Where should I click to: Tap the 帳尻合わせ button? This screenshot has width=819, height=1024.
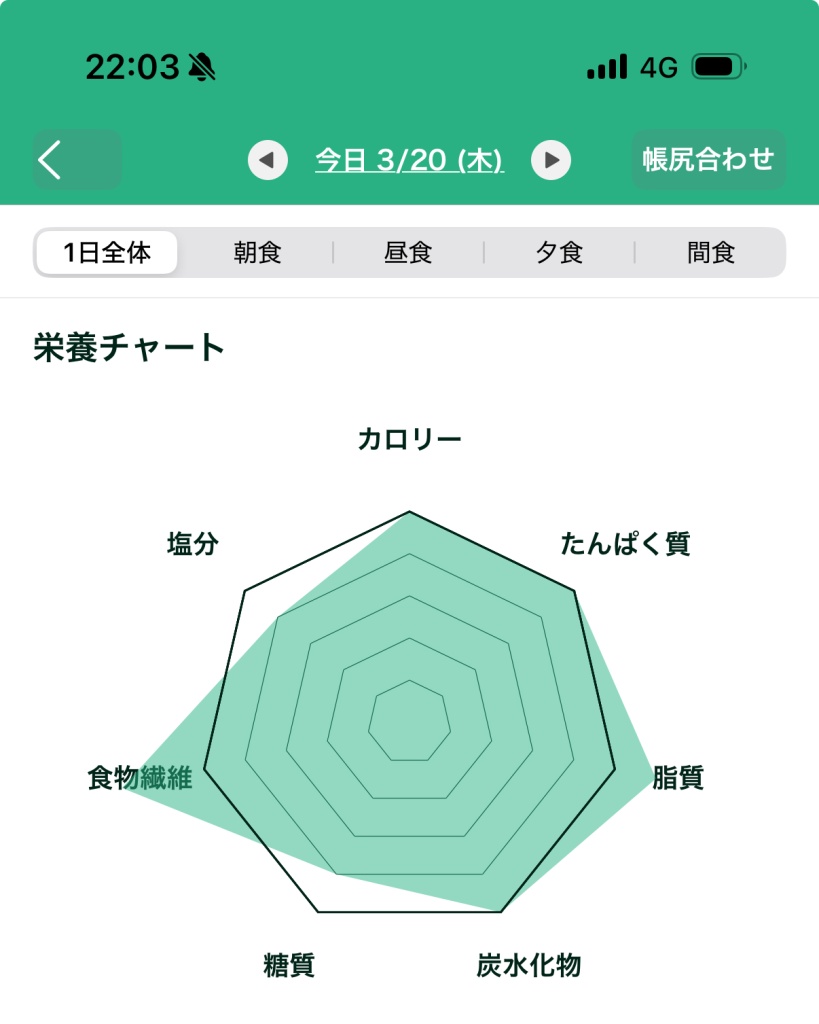tap(708, 160)
